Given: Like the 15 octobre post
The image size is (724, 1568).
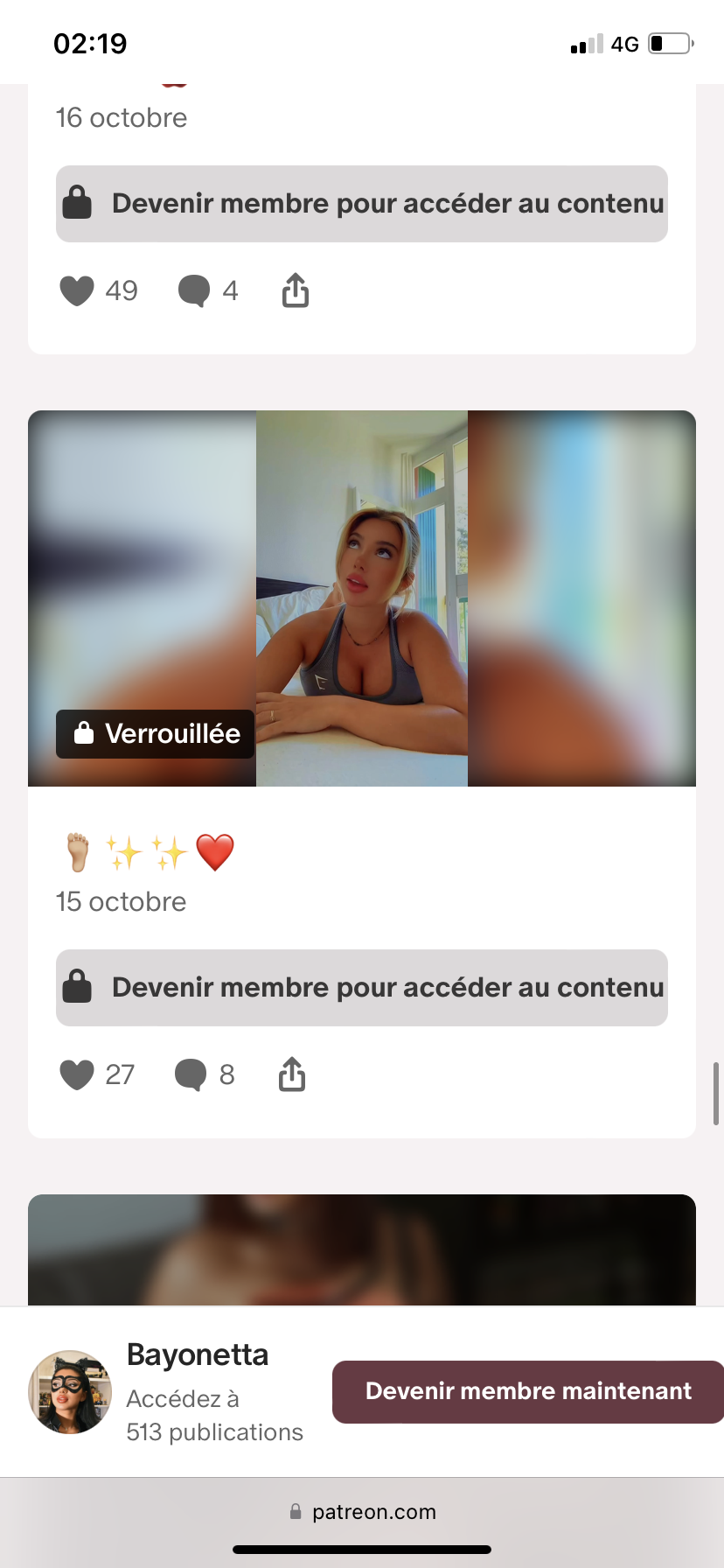Looking at the screenshot, I should click(x=77, y=1074).
